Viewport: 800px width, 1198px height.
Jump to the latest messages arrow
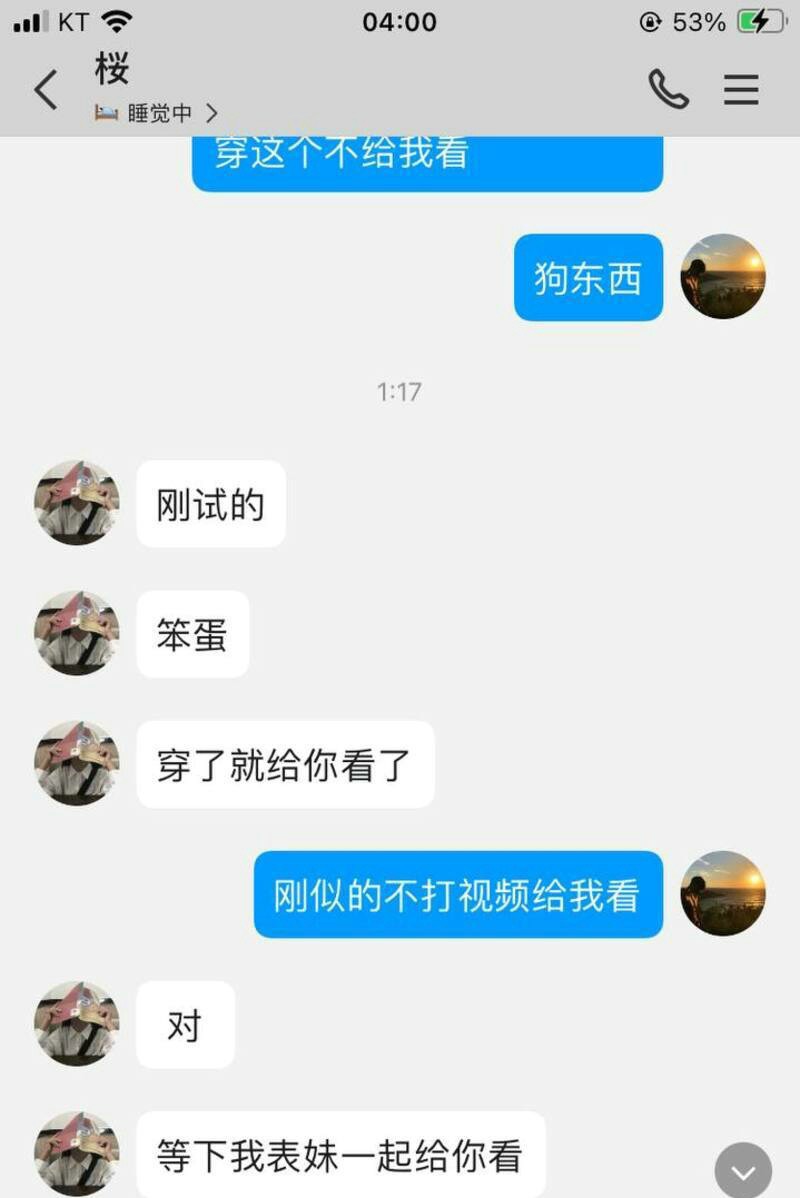[743, 1170]
